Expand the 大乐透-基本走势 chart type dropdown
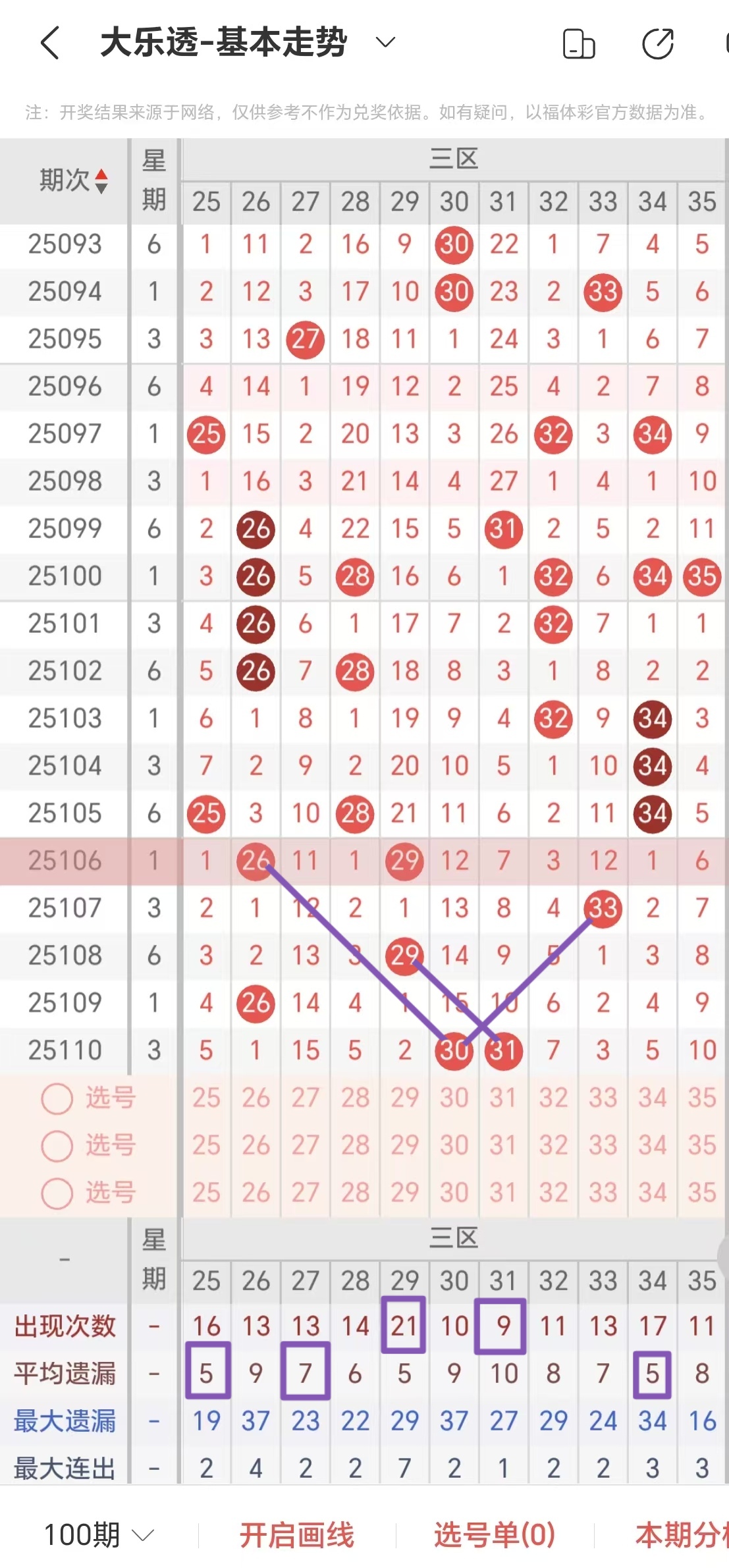This screenshot has height=1568, width=729. point(385,43)
